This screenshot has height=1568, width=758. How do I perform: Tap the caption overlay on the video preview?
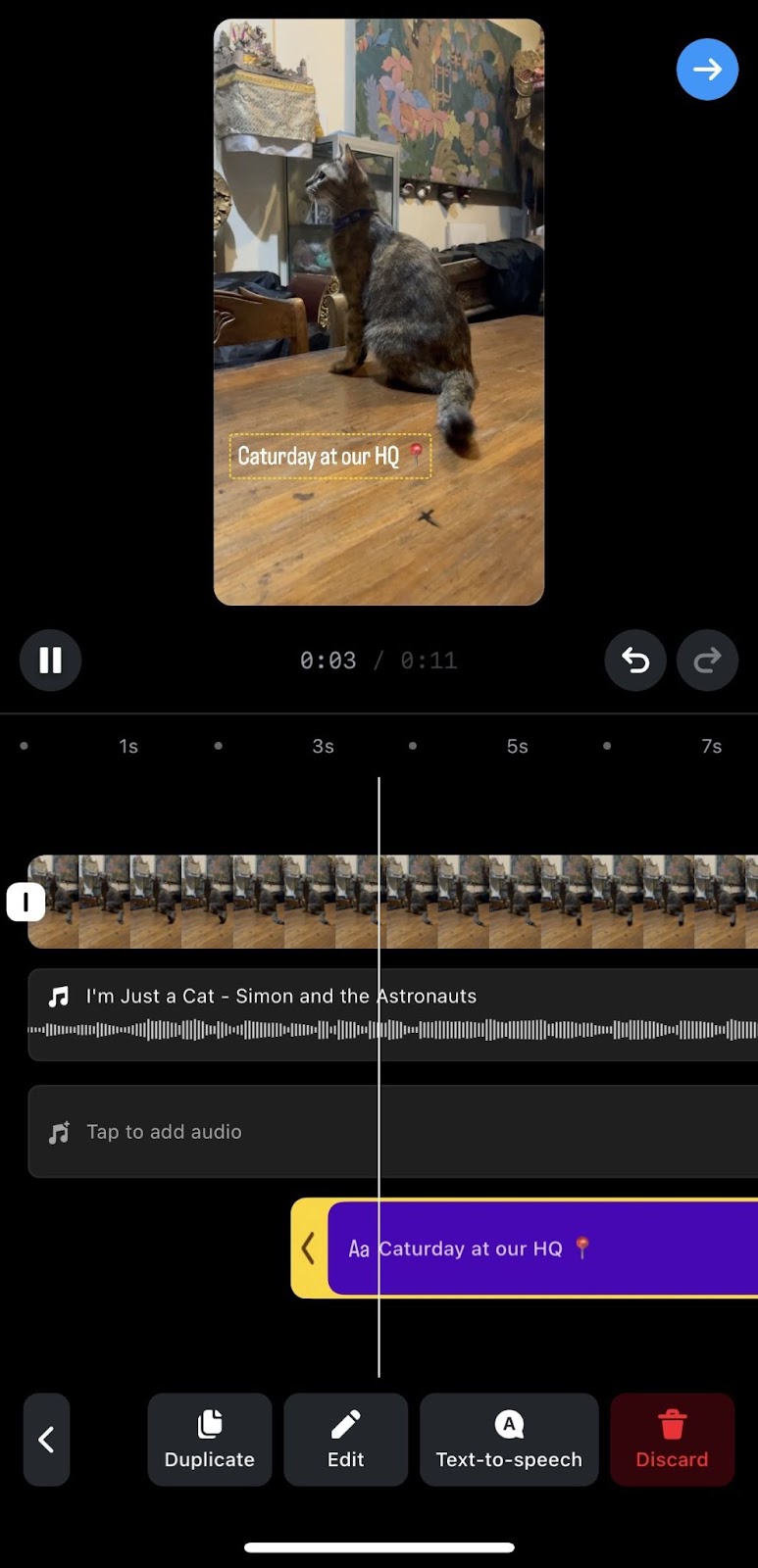(329, 456)
